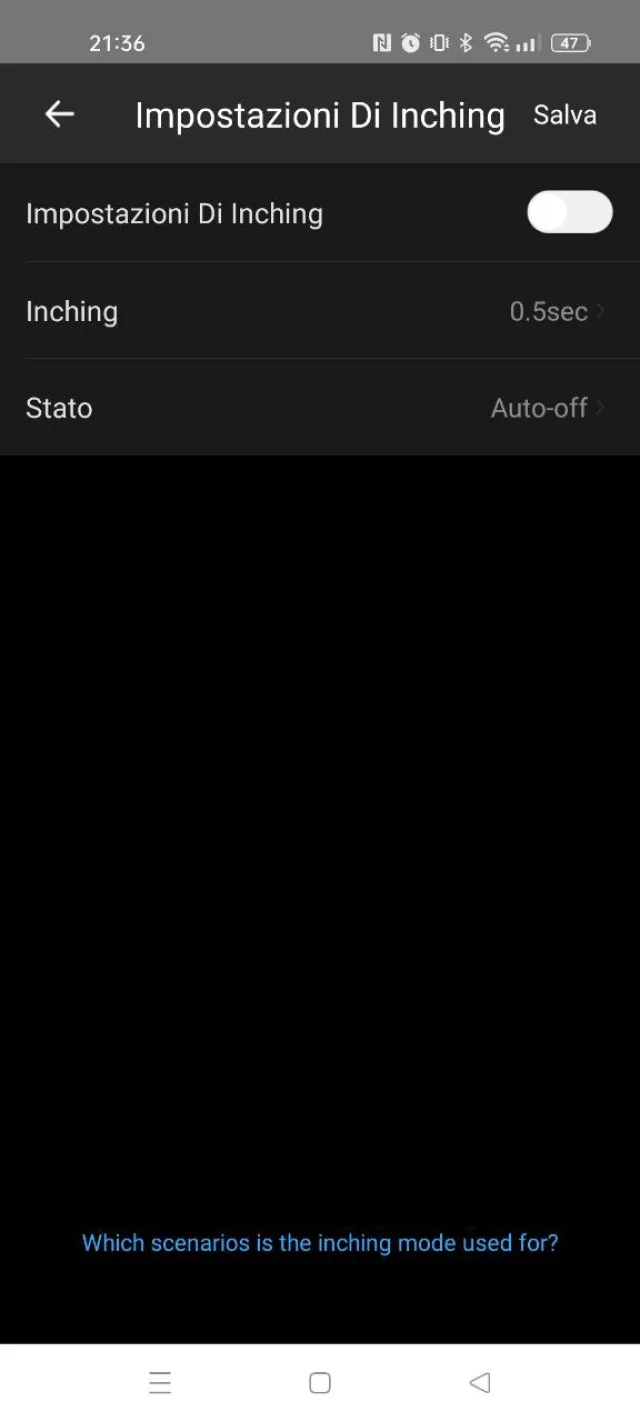Open the Inching 0.5sec duration row
640x1422 pixels.
tap(320, 311)
